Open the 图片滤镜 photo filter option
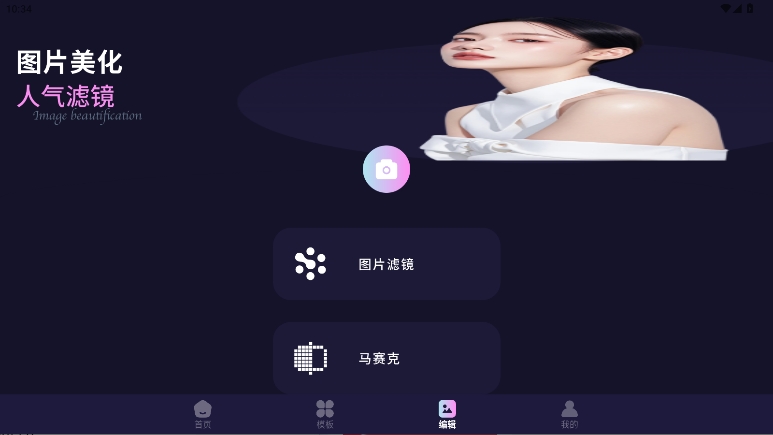The image size is (773, 435). [386, 264]
